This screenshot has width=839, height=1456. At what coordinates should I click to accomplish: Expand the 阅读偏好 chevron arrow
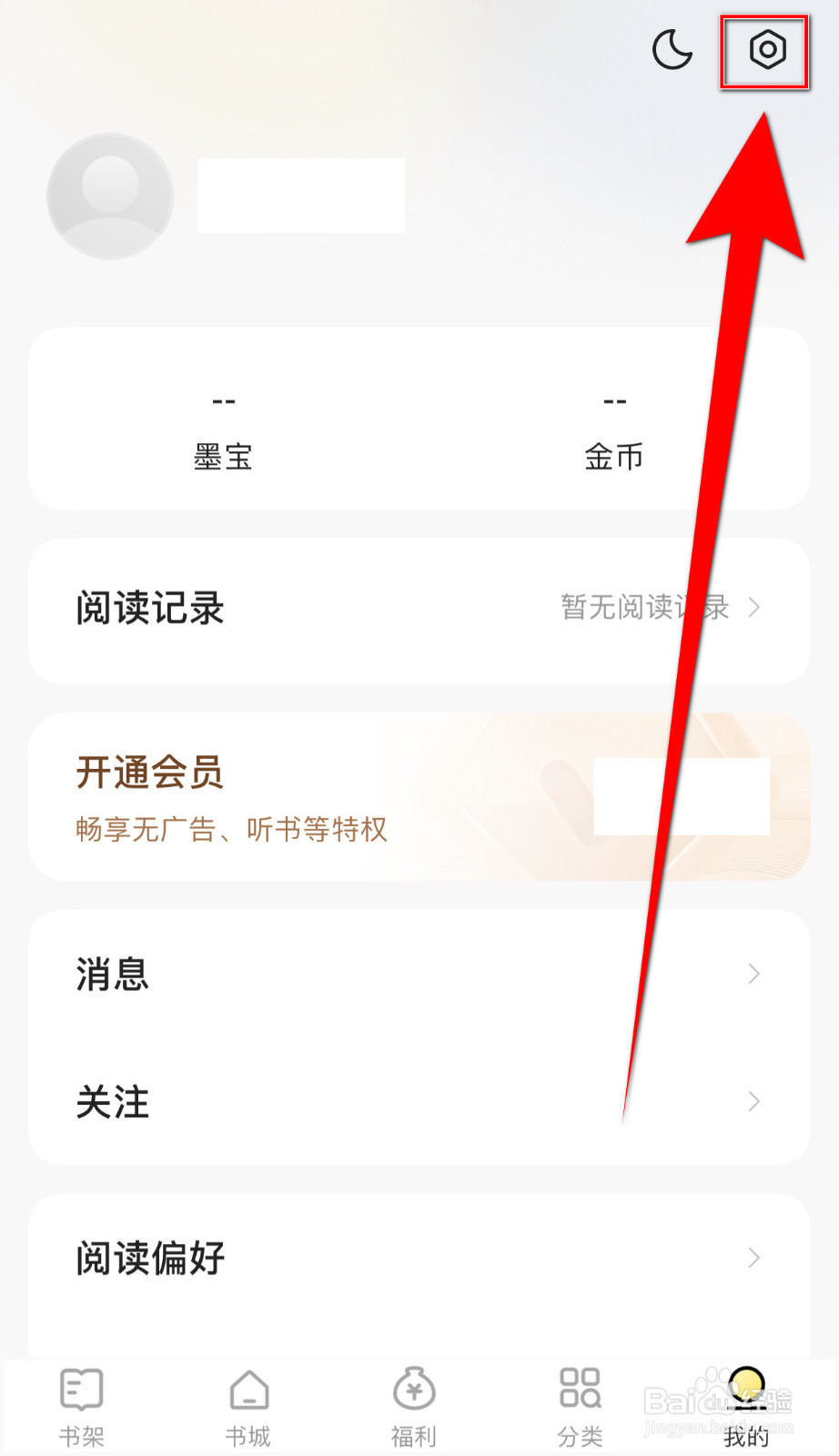(755, 1258)
